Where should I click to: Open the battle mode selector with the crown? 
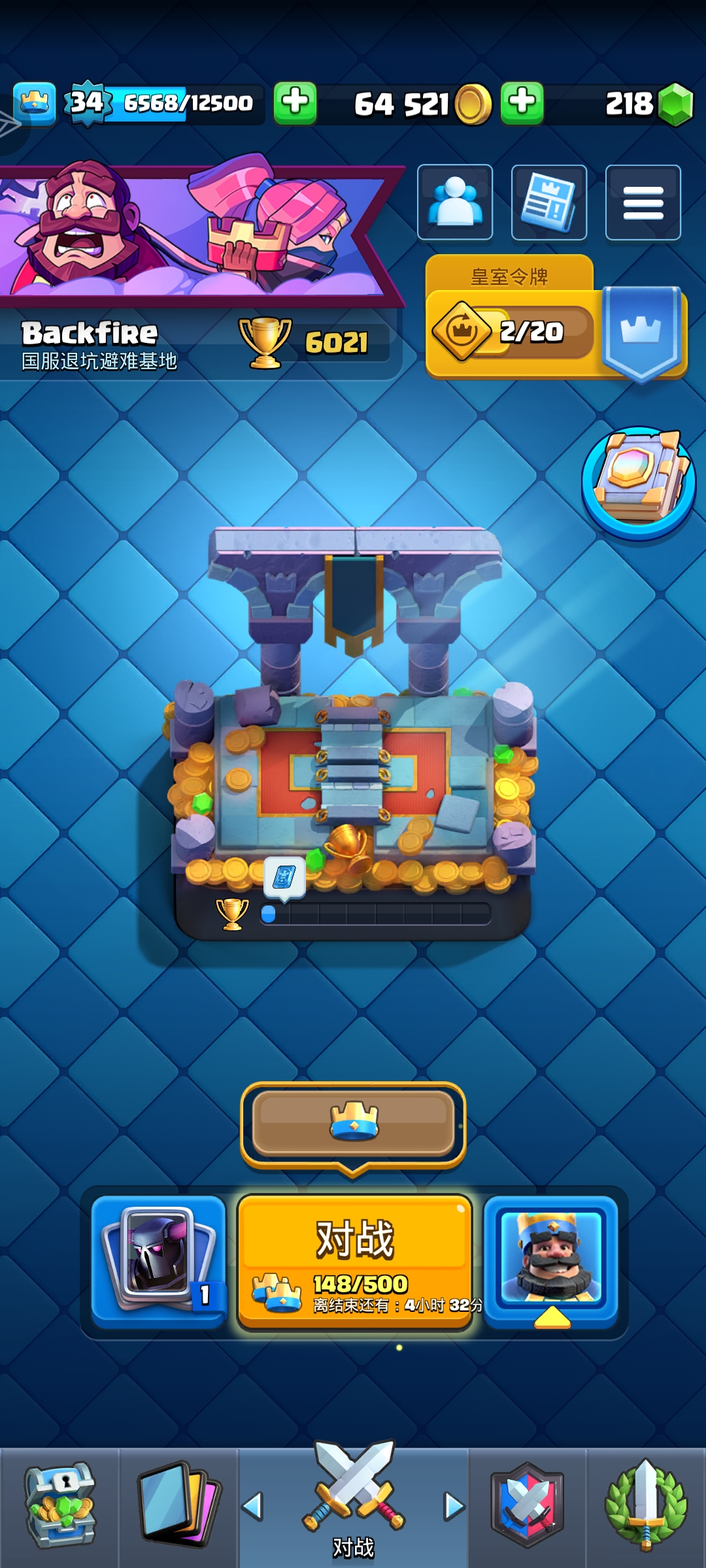coord(353,1124)
